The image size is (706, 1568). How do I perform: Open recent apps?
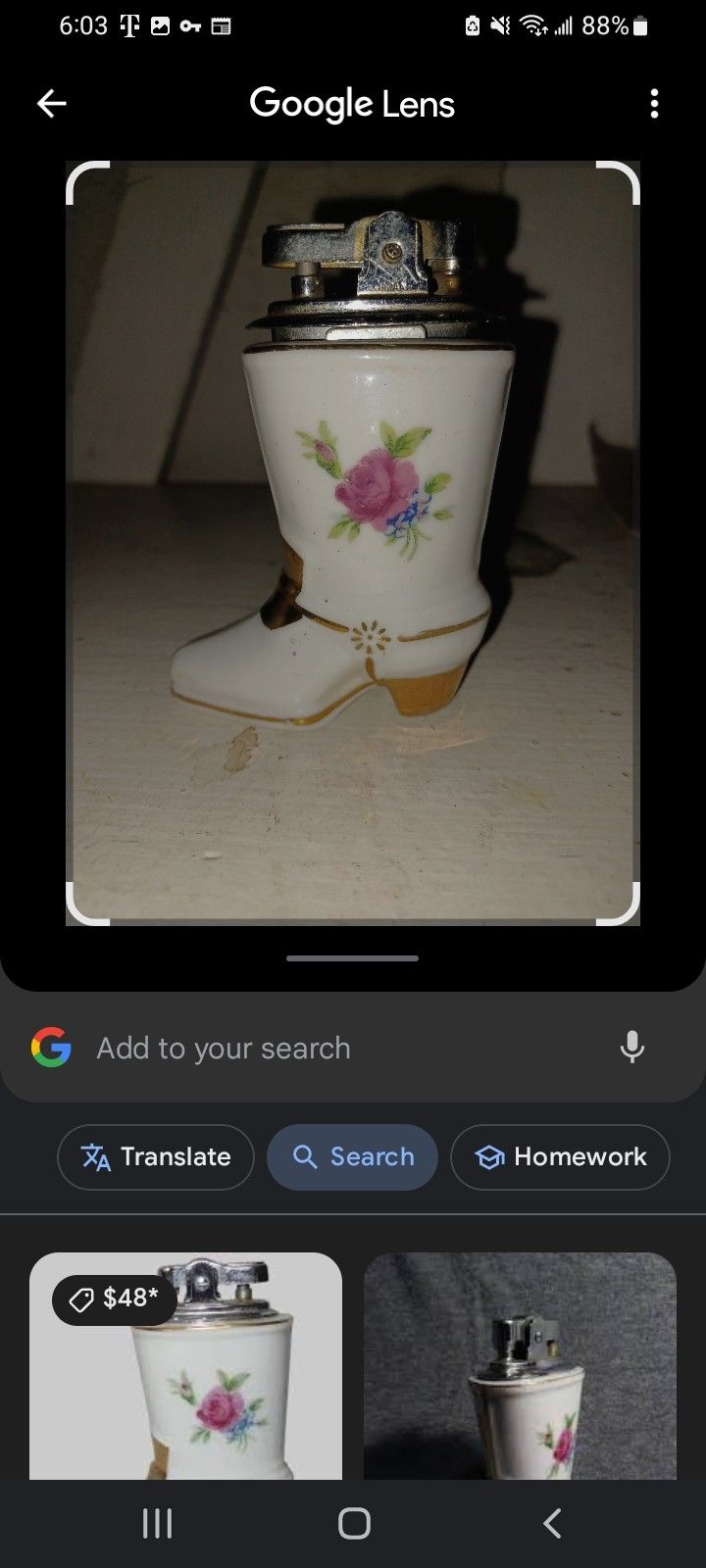point(157,1523)
